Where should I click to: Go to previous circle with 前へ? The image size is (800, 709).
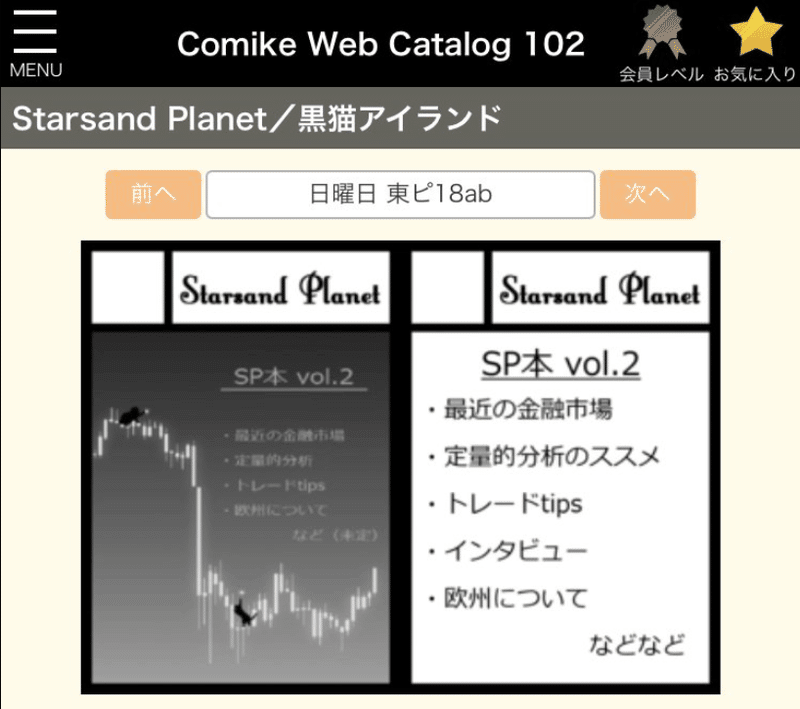[153, 194]
